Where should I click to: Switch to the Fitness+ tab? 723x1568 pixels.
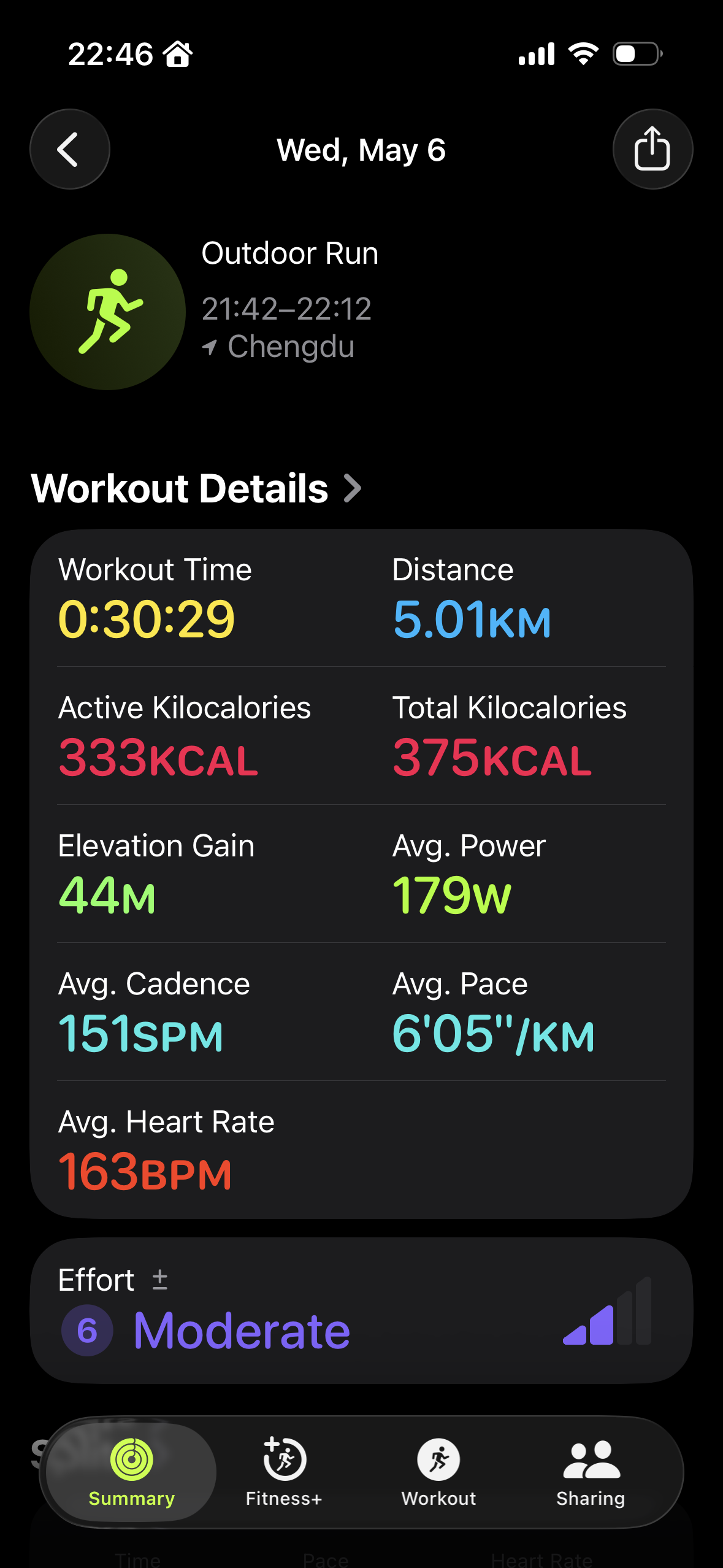tap(284, 1472)
